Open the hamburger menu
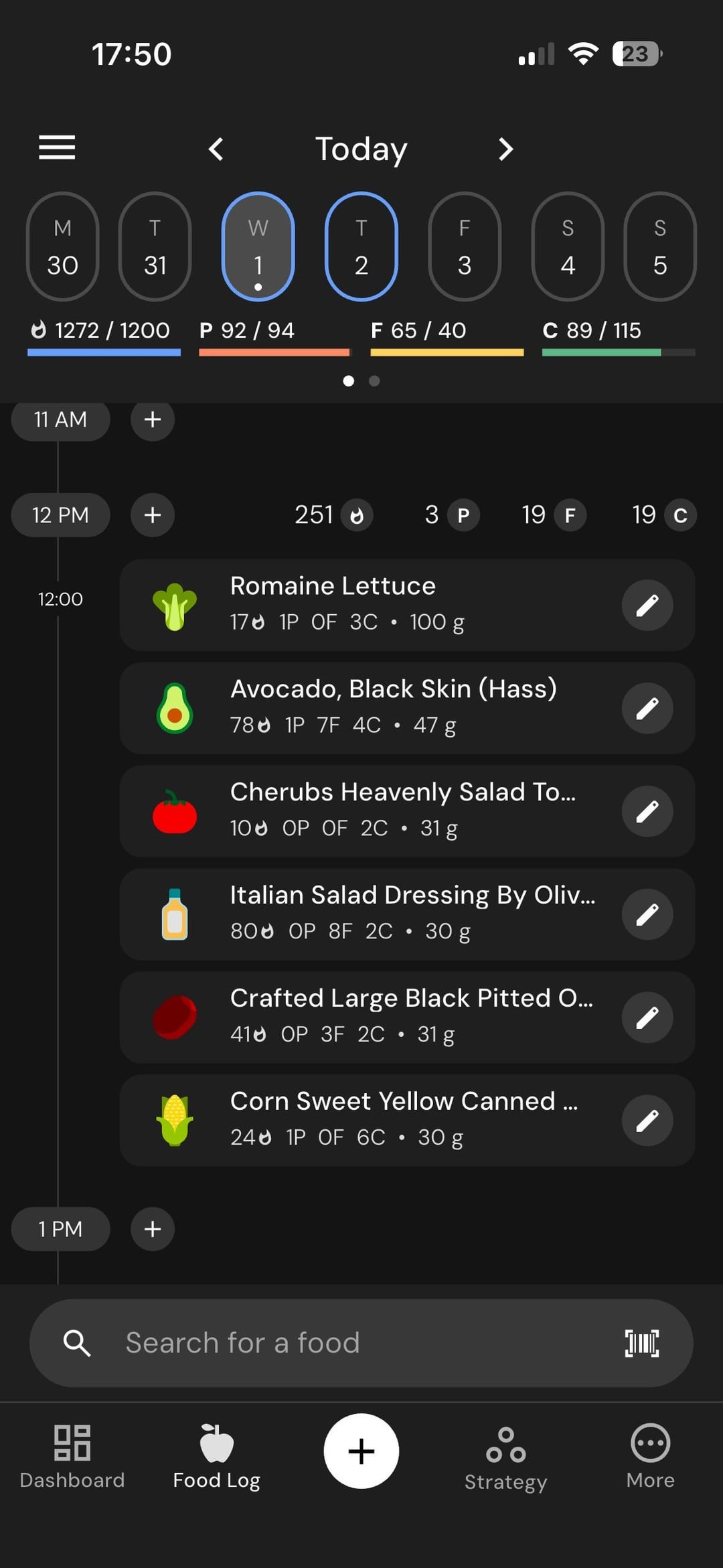This screenshot has height=1568, width=723. coord(57,147)
